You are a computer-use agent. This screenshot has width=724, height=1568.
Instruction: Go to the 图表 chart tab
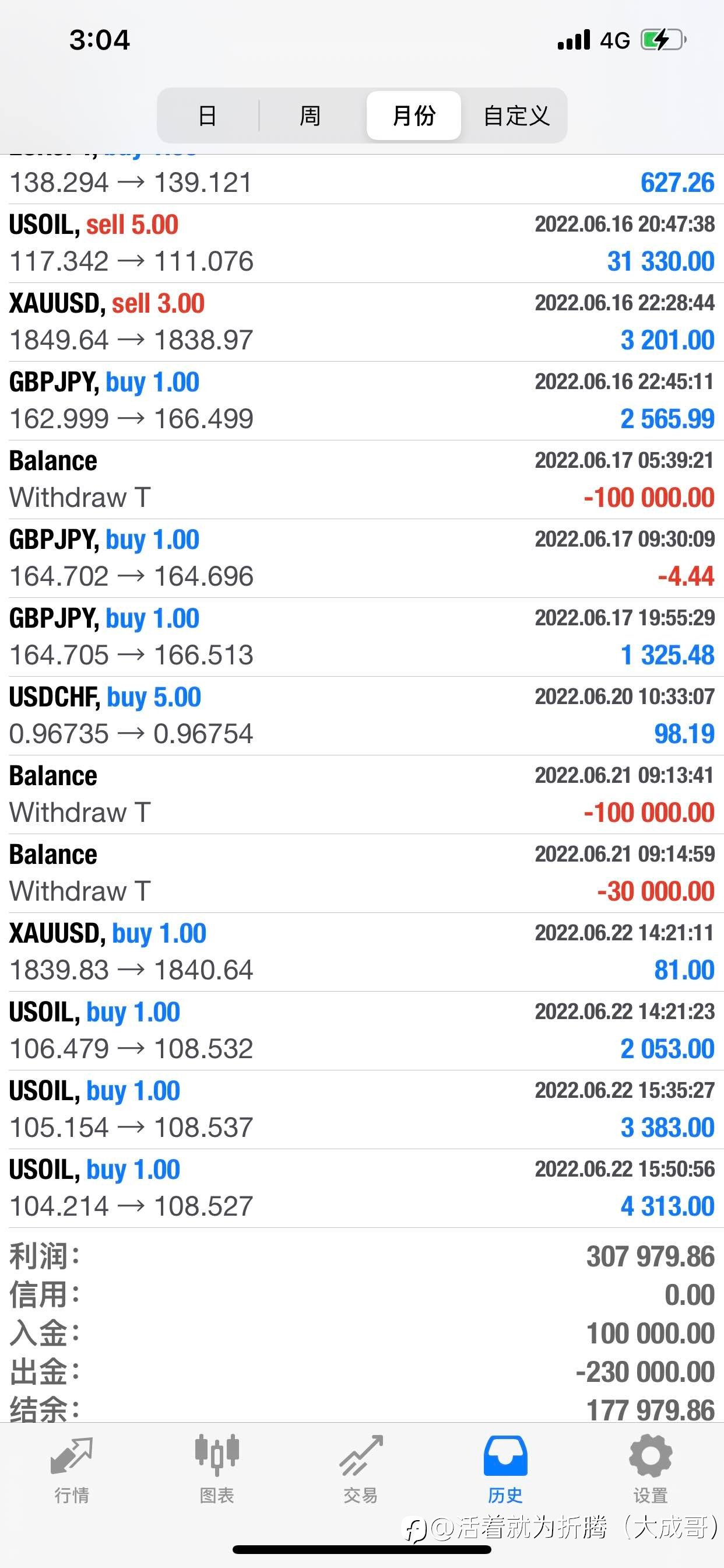pos(217,1469)
